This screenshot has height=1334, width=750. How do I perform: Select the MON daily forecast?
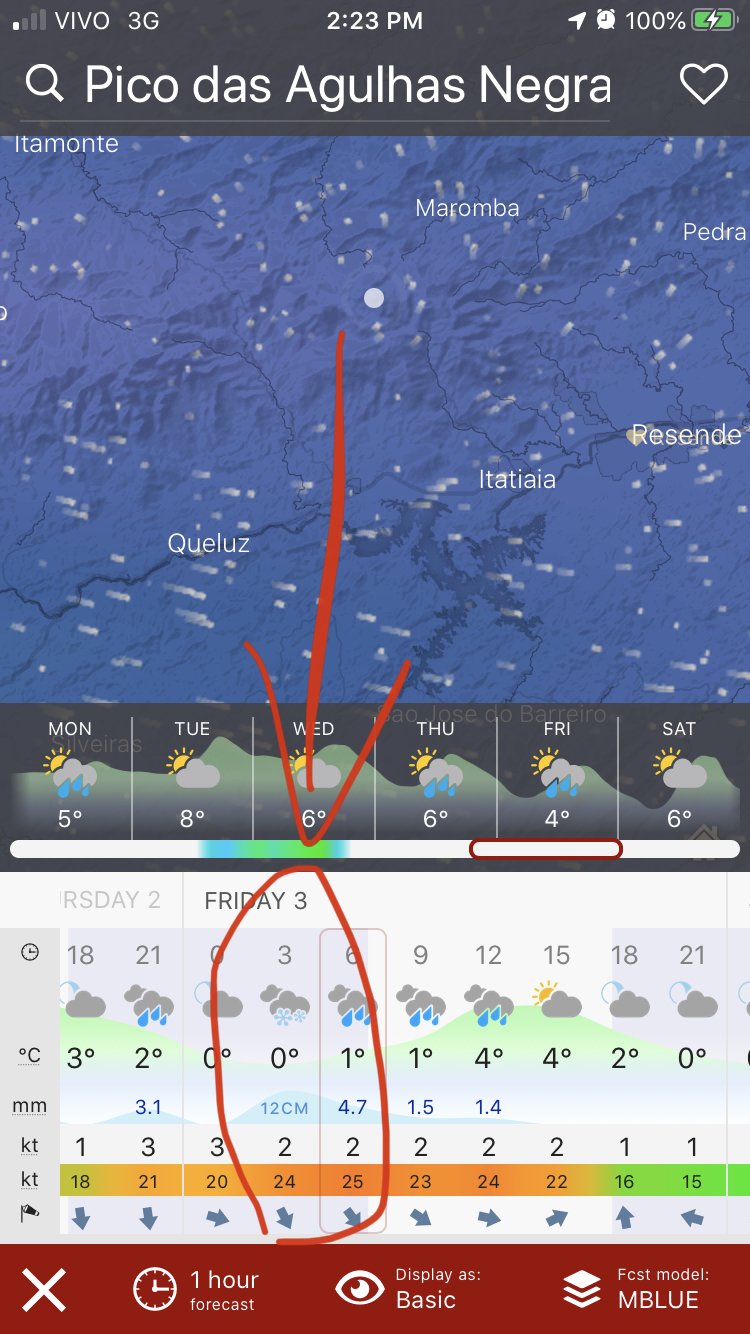point(70,776)
